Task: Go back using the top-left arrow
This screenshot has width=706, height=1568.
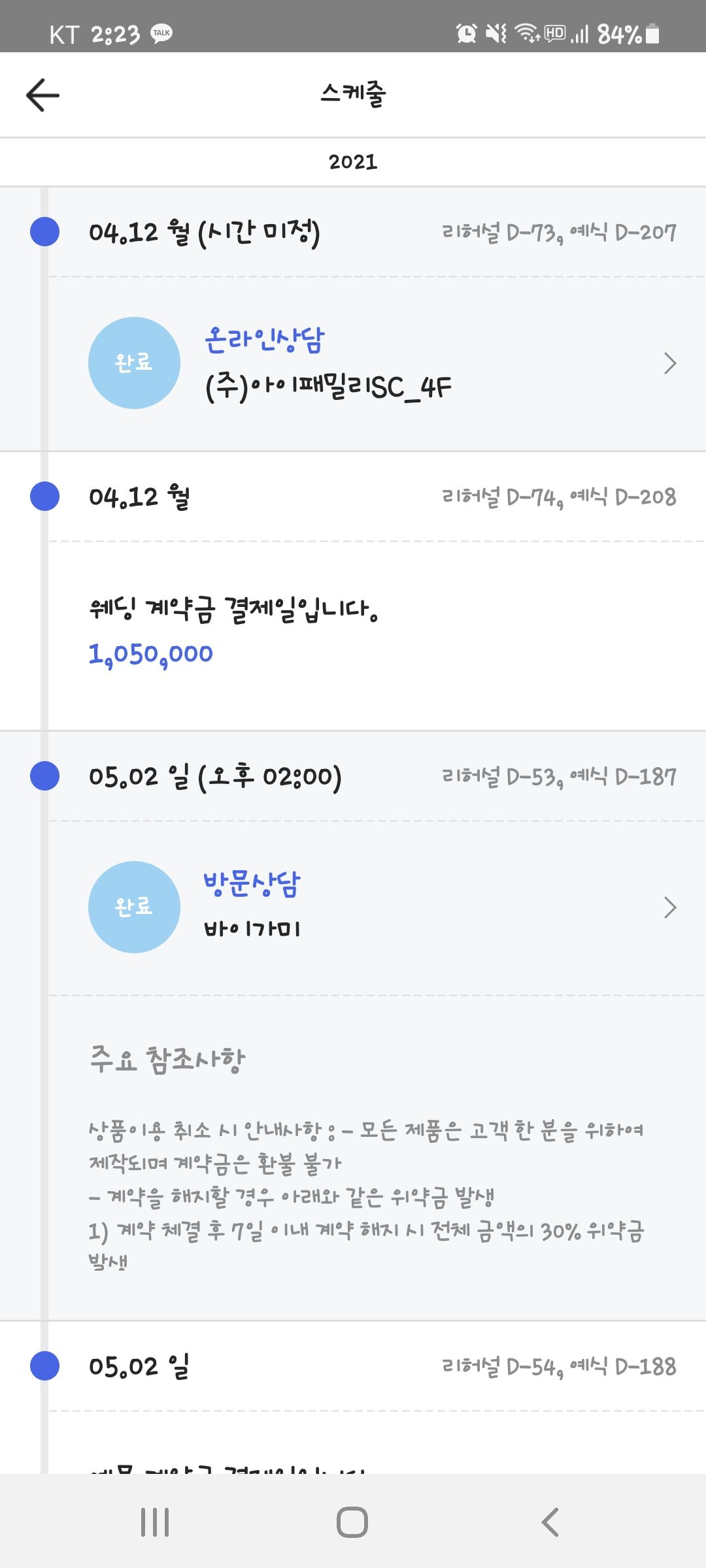Action: 42,95
